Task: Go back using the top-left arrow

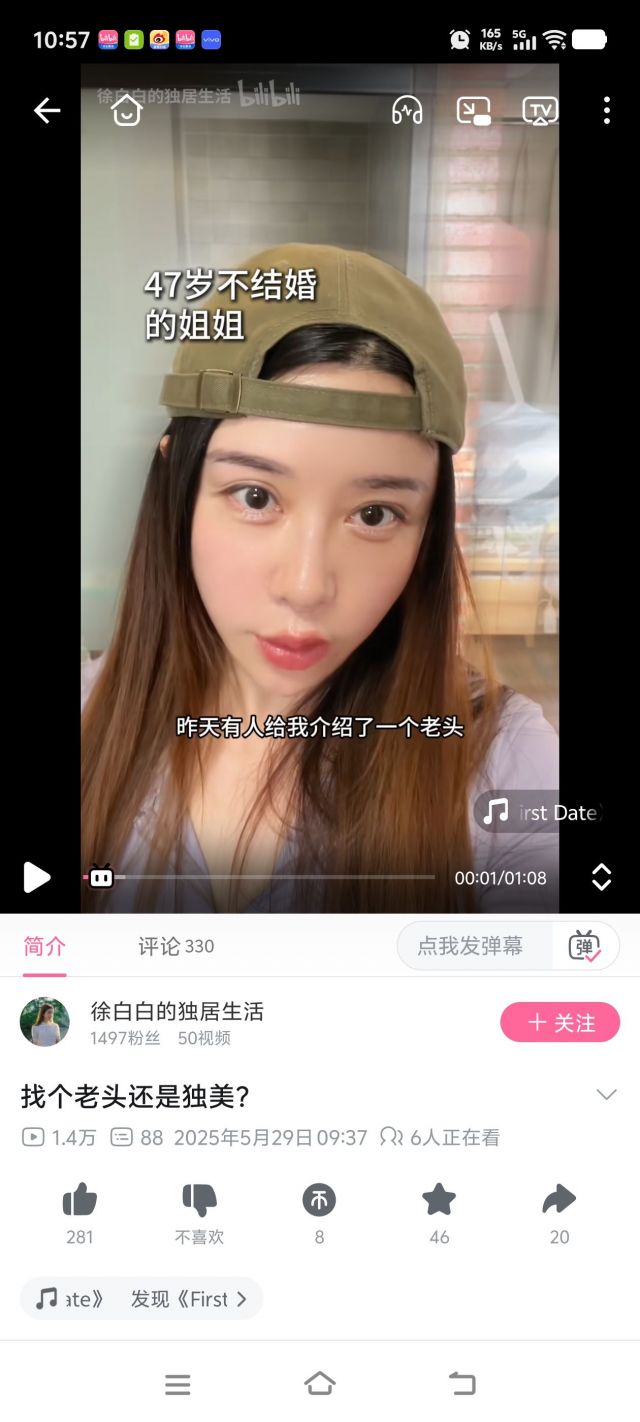Action: tap(47, 110)
